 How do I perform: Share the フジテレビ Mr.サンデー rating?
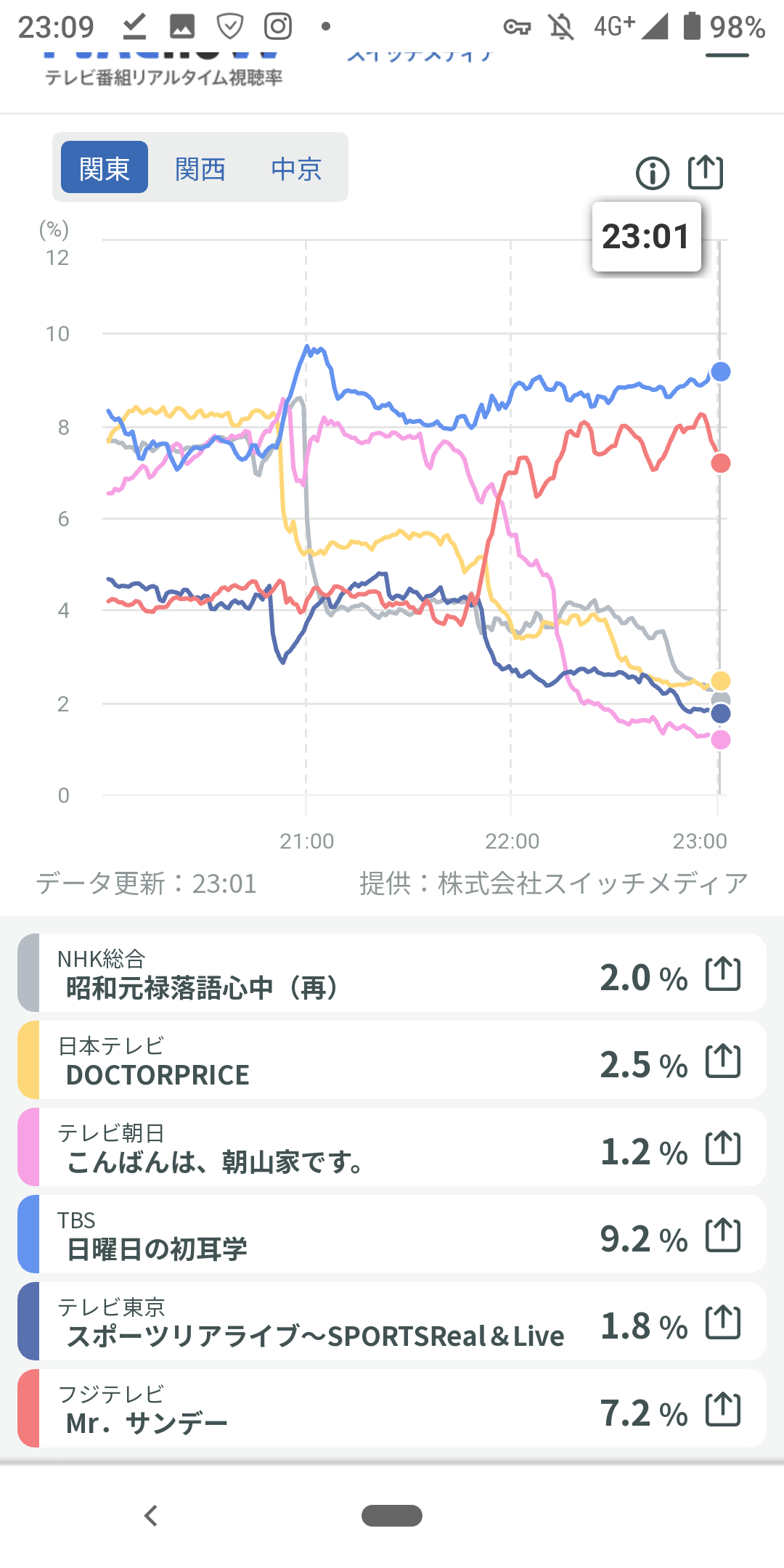(723, 1409)
